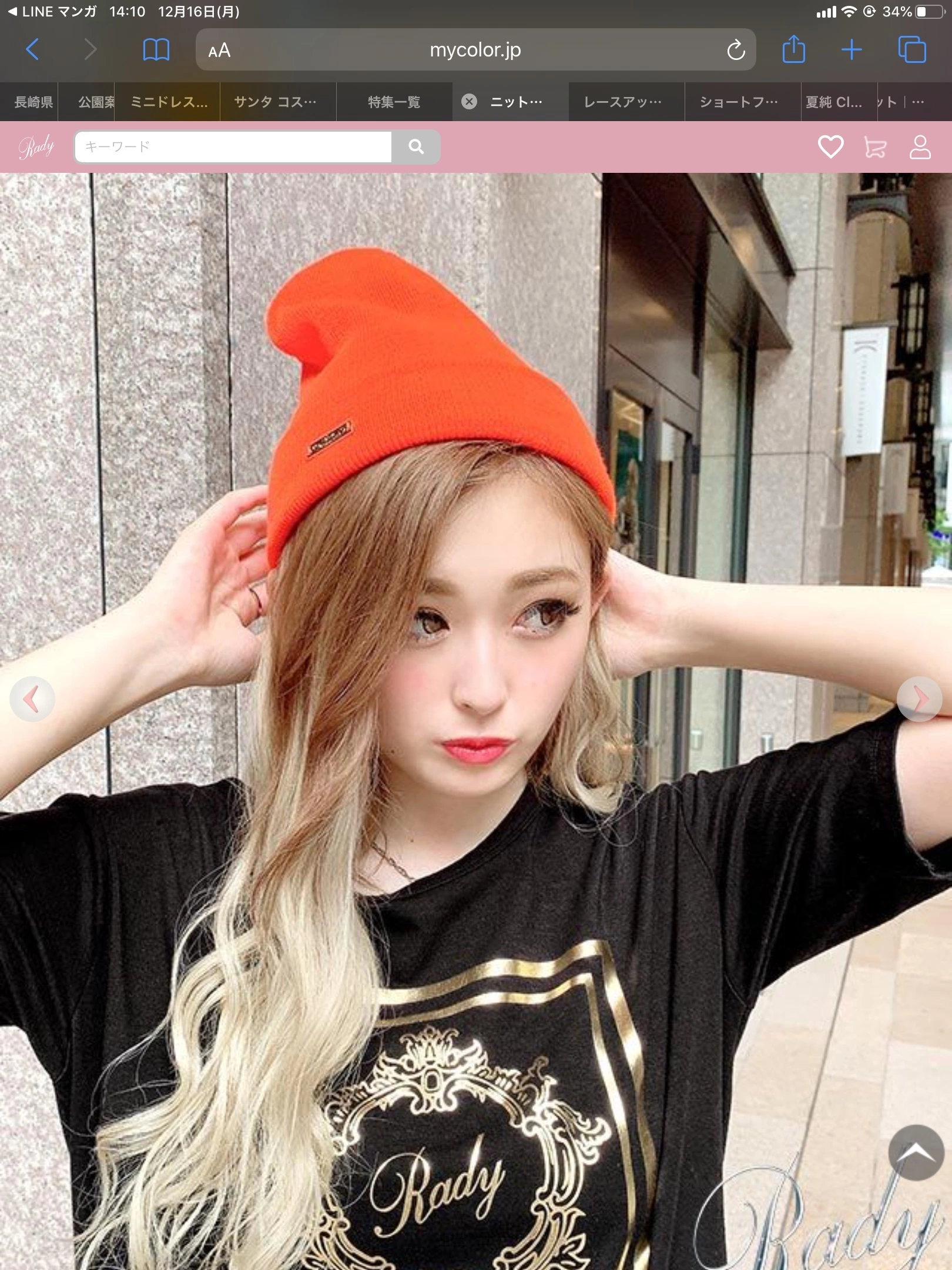Open the shopping cart

pyautogui.click(x=875, y=147)
